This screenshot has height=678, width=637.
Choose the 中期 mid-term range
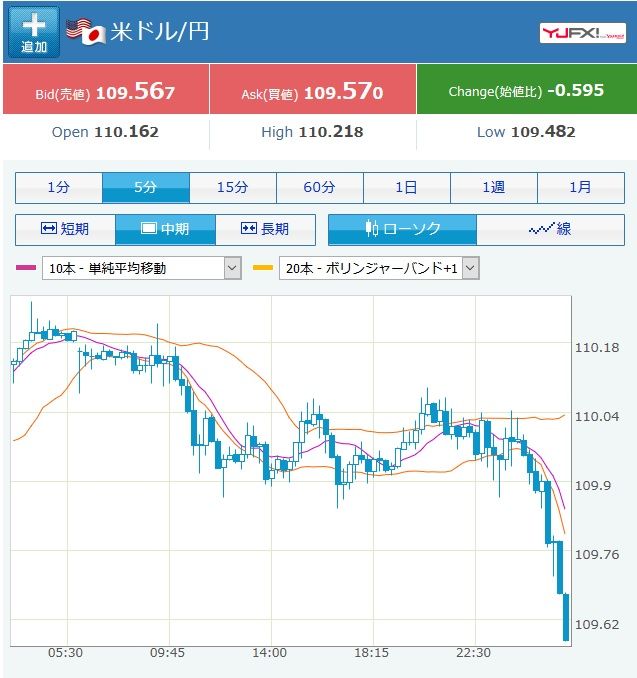click(165, 230)
